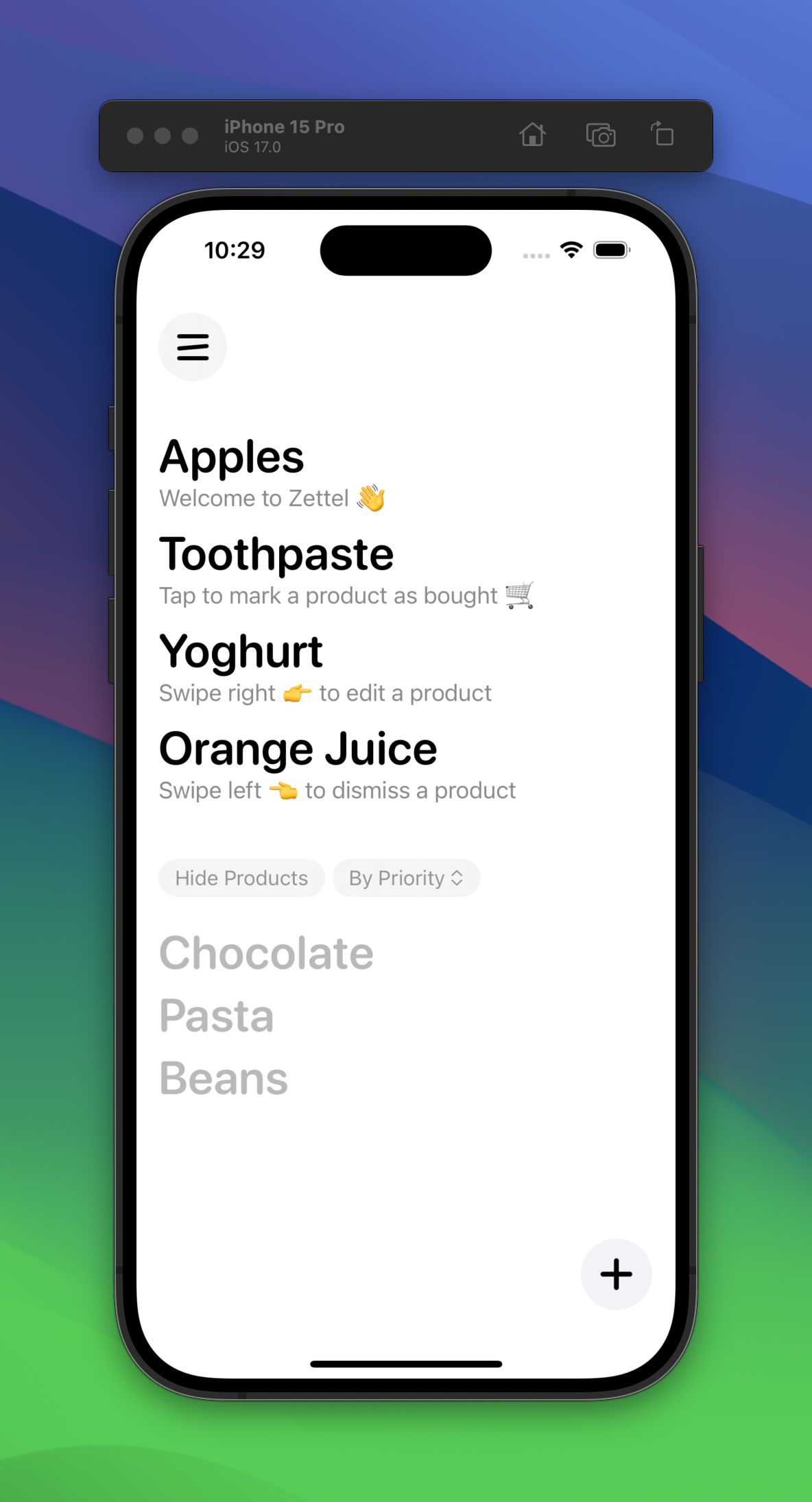Rotate the simulator device
Image resolution: width=812 pixels, height=1502 pixels.
(662, 134)
